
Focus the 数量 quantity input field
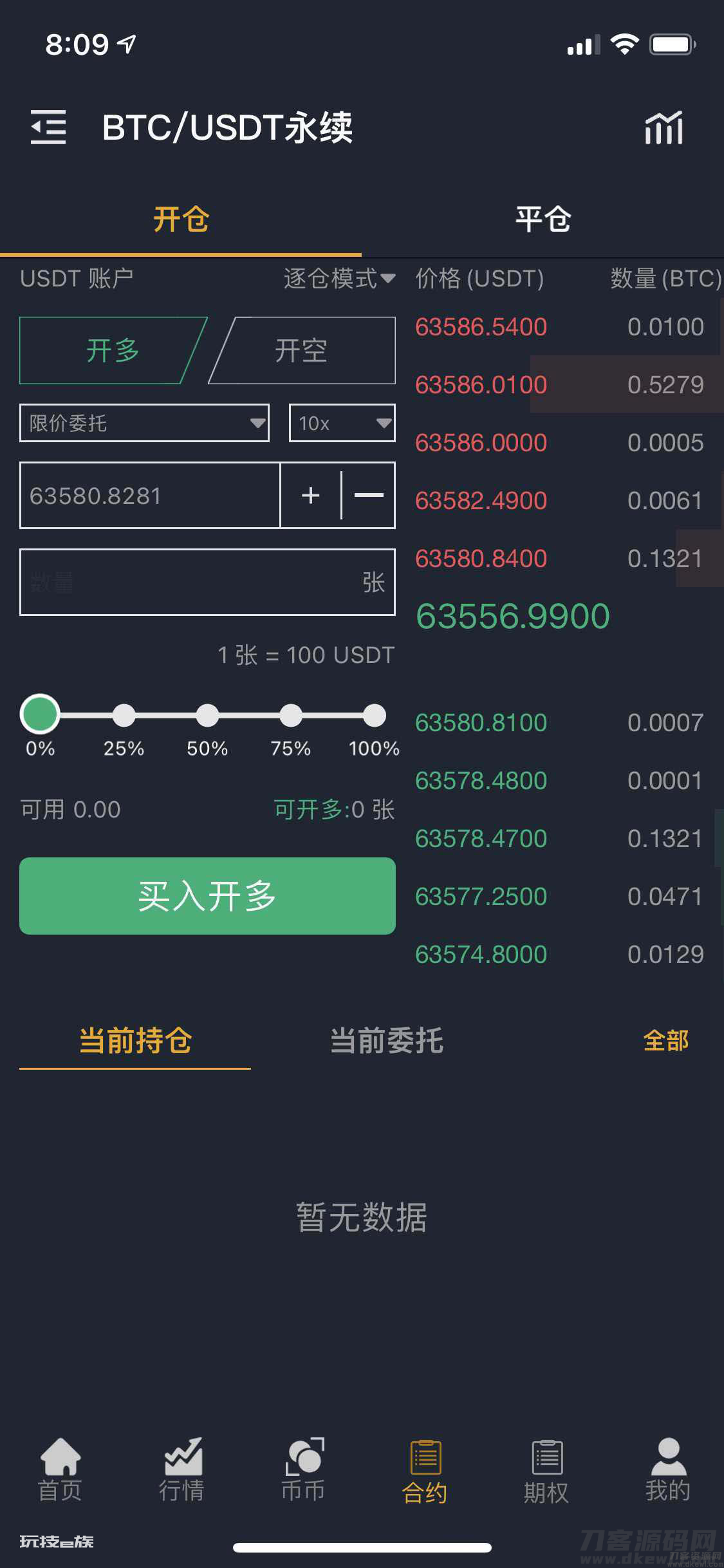click(x=193, y=583)
